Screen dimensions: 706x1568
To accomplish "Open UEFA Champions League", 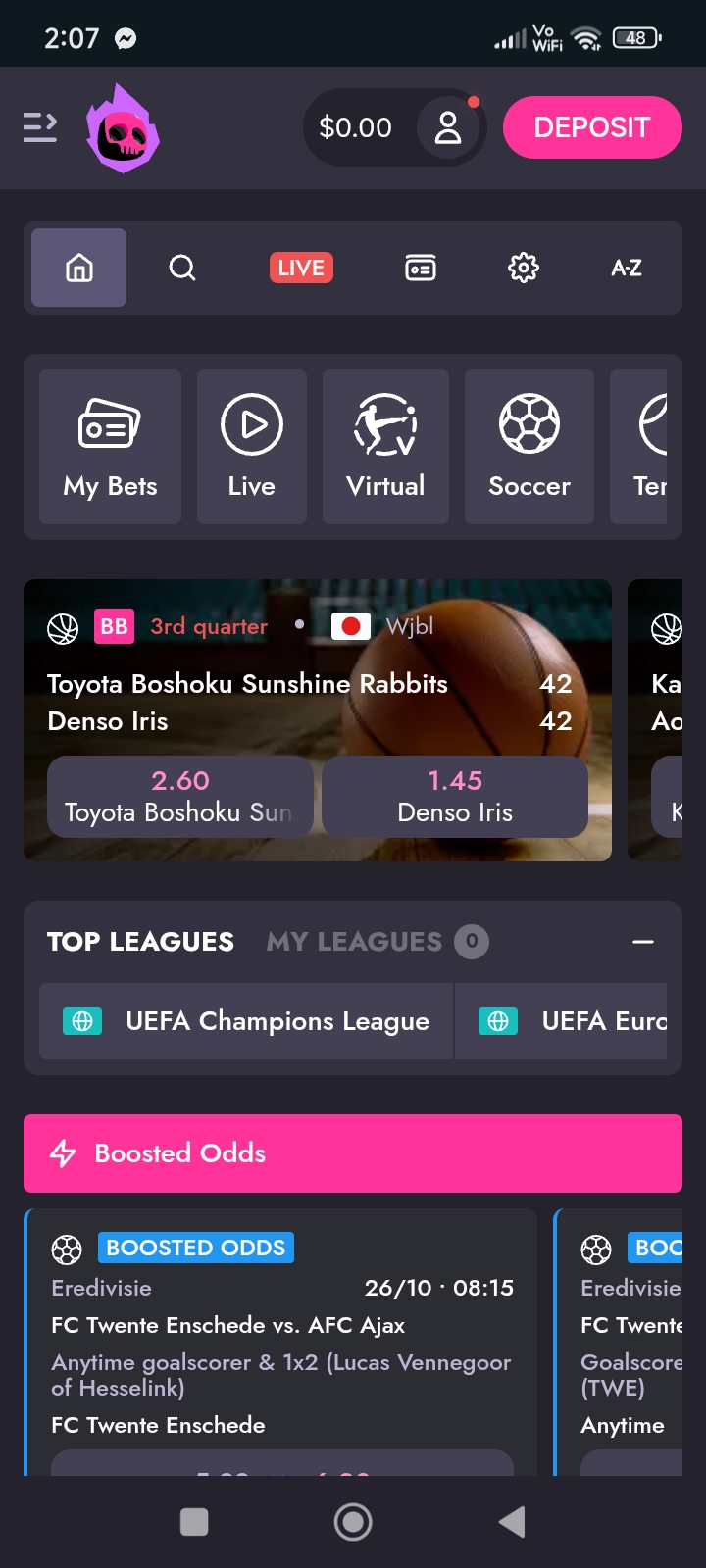I will pyautogui.click(x=247, y=1021).
